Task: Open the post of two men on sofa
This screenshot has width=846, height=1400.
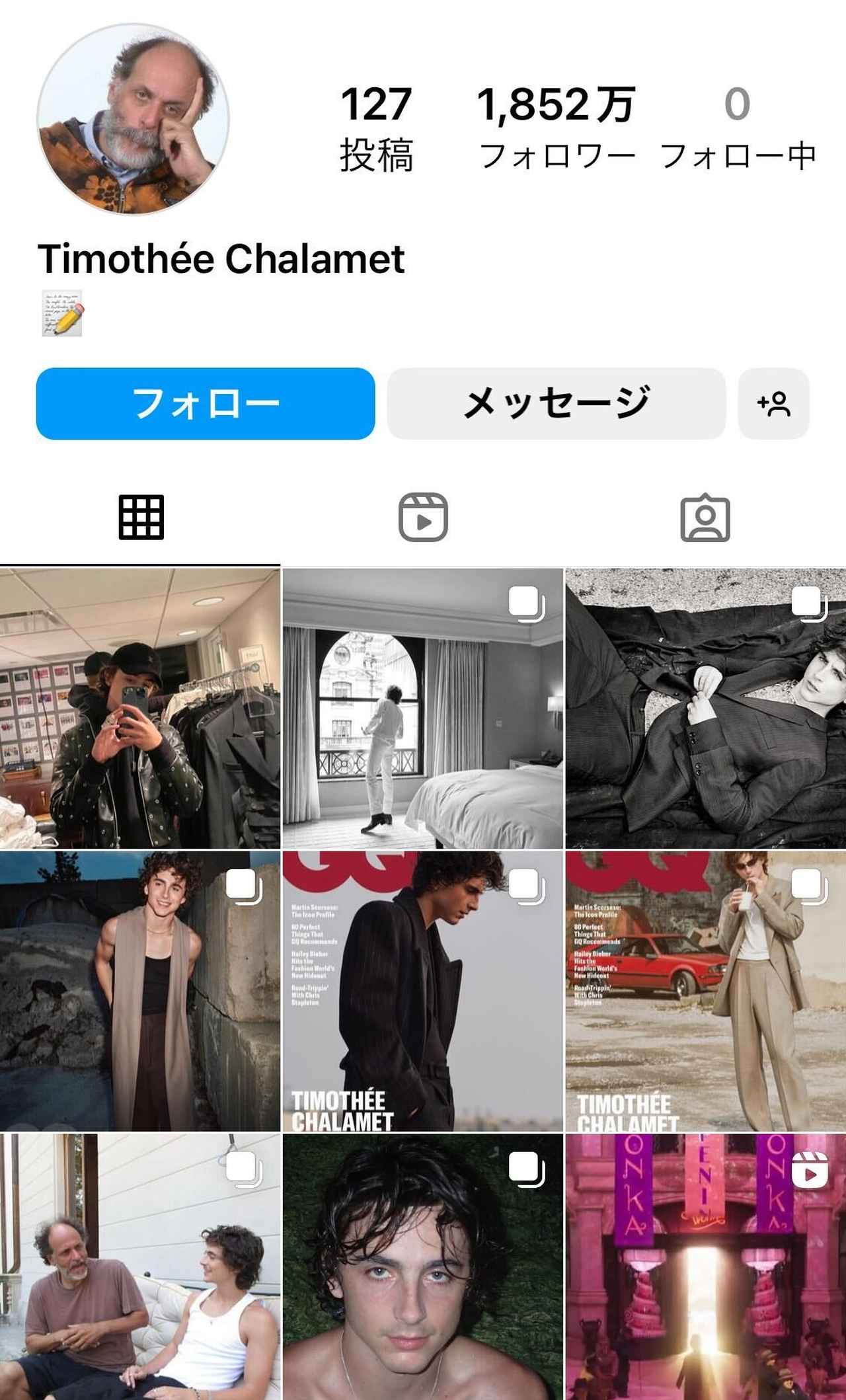Action: (140, 1268)
